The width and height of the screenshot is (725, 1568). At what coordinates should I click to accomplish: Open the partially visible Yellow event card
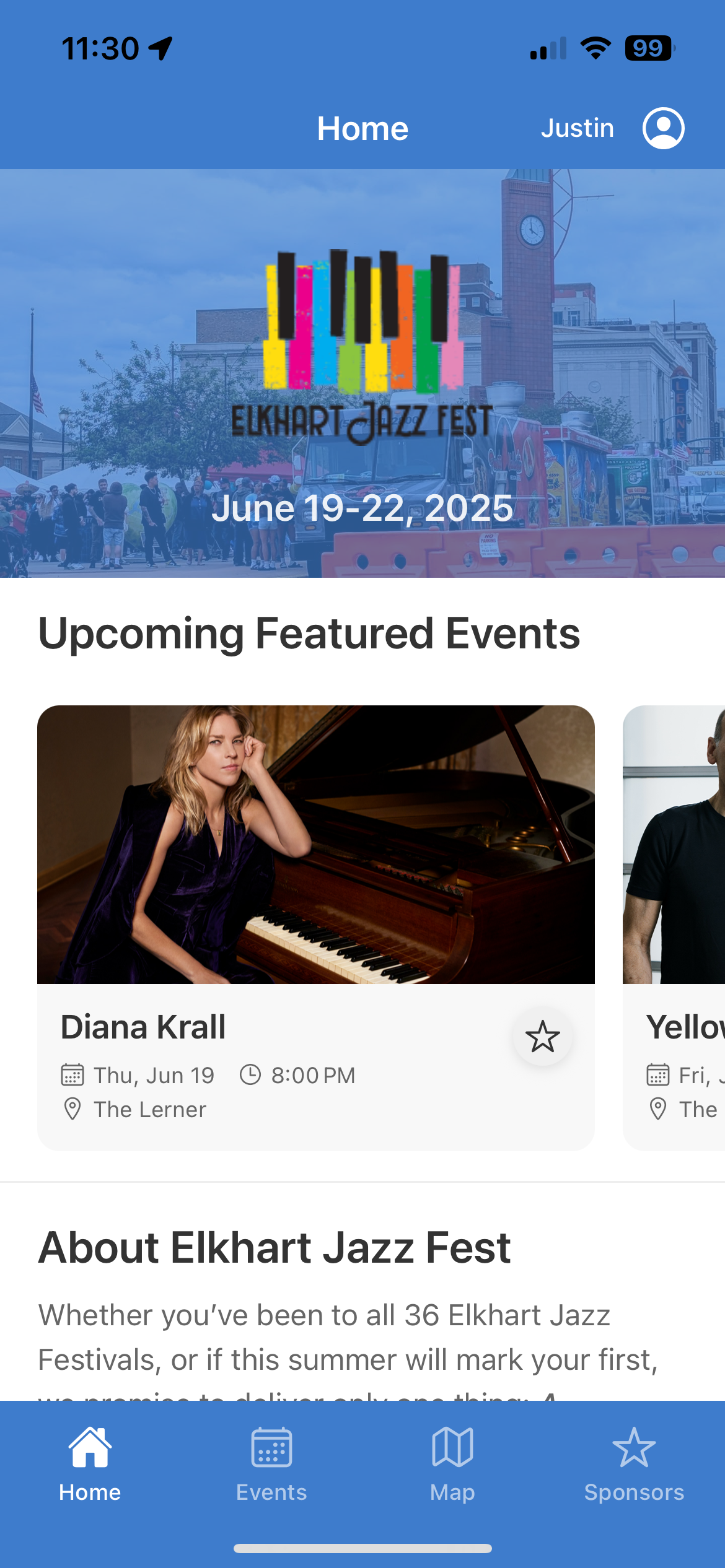click(x=674, y=928)
